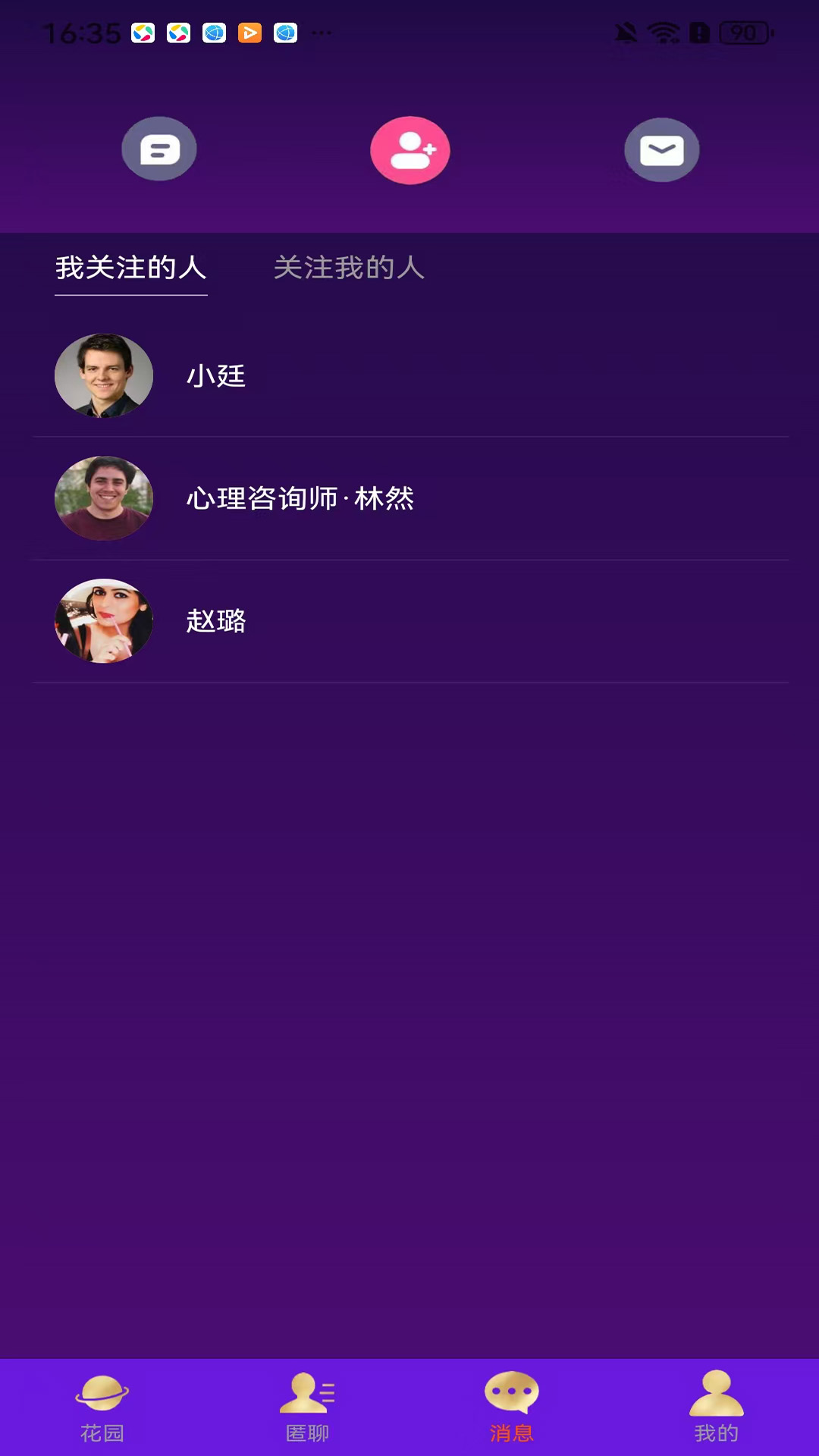The height and width of the screenshot is (1456, 819).
Task: Open the chat messages icon at top left
Action: coord(158,149)
